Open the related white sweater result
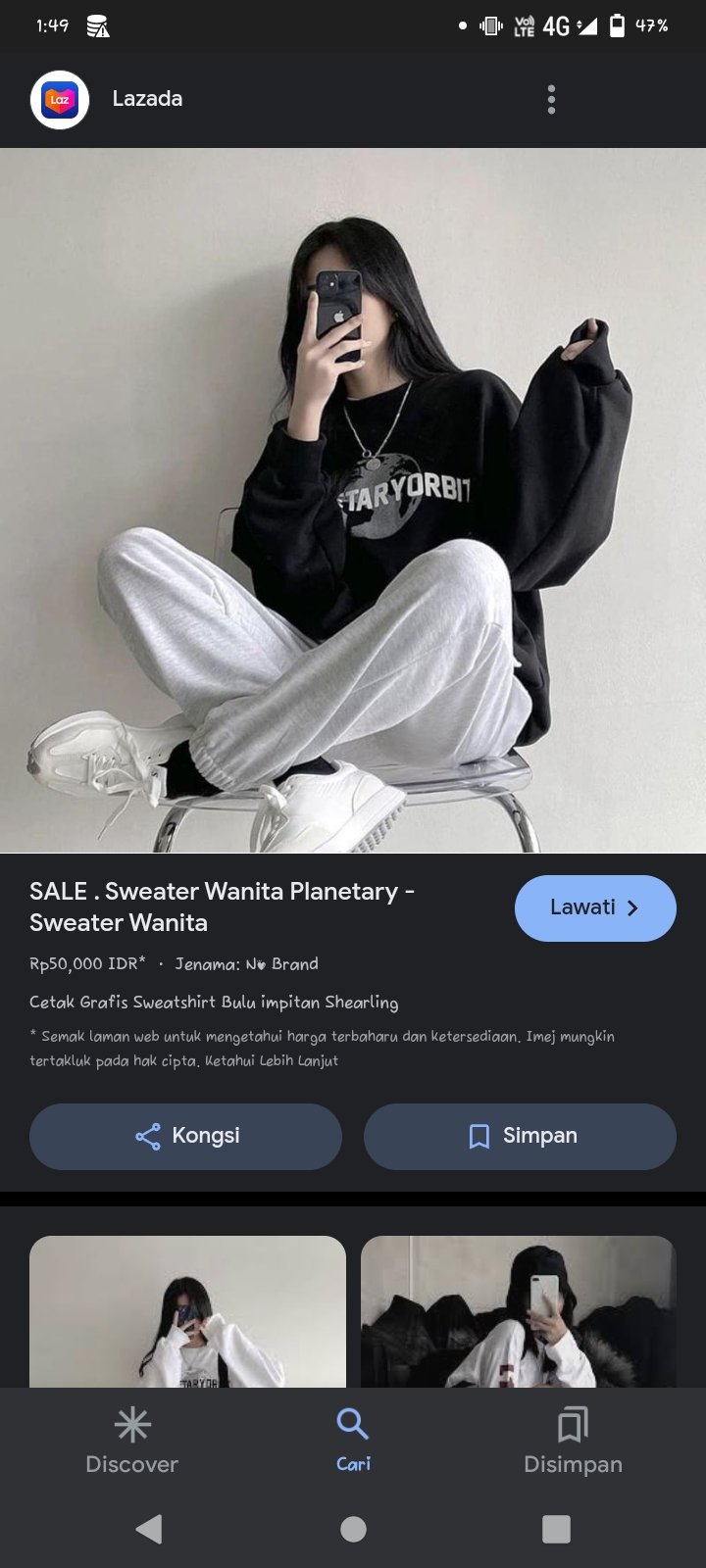The image size is (706, 1568). 187,1311
